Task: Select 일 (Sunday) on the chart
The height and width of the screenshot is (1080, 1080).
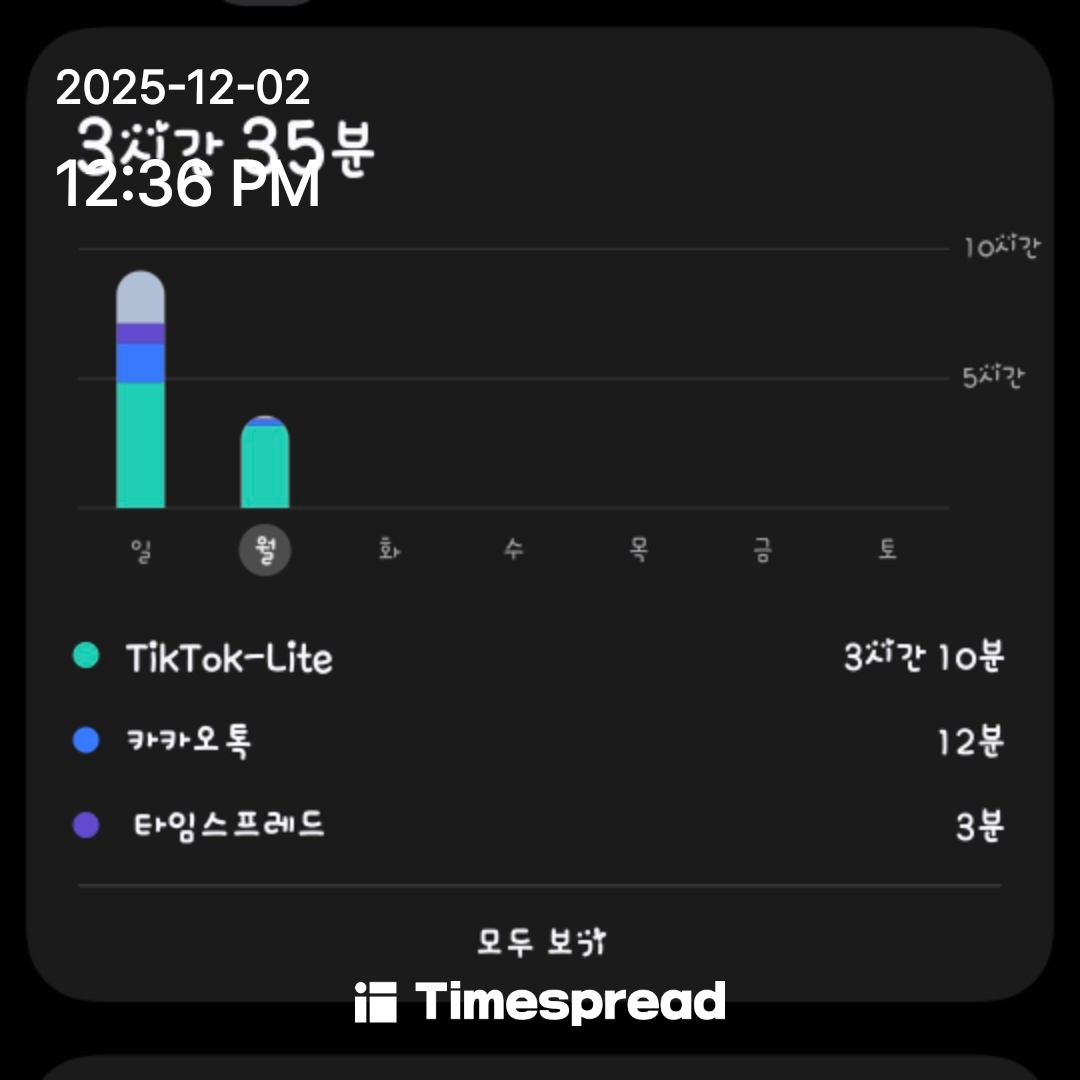Action: [141, 550]
